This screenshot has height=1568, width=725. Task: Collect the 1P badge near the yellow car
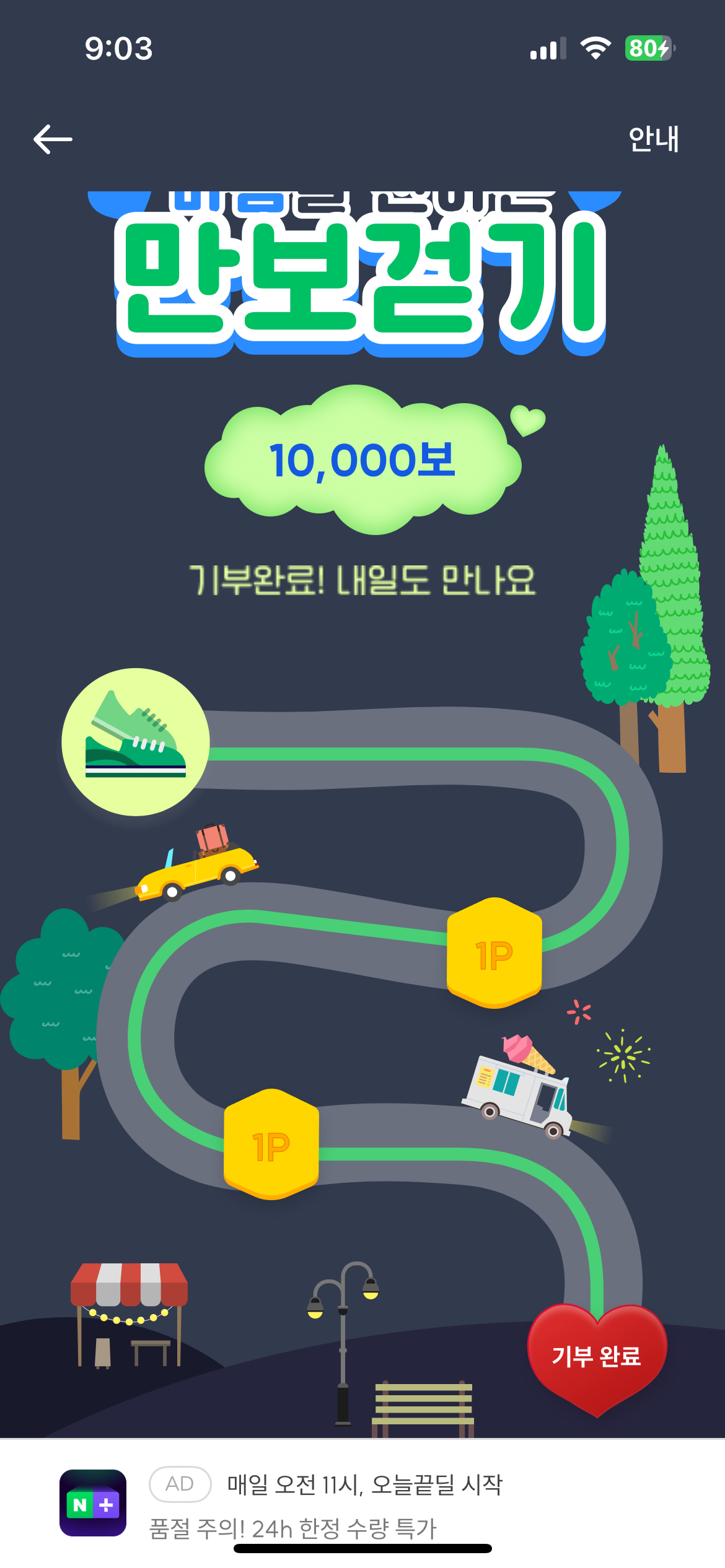494,954
